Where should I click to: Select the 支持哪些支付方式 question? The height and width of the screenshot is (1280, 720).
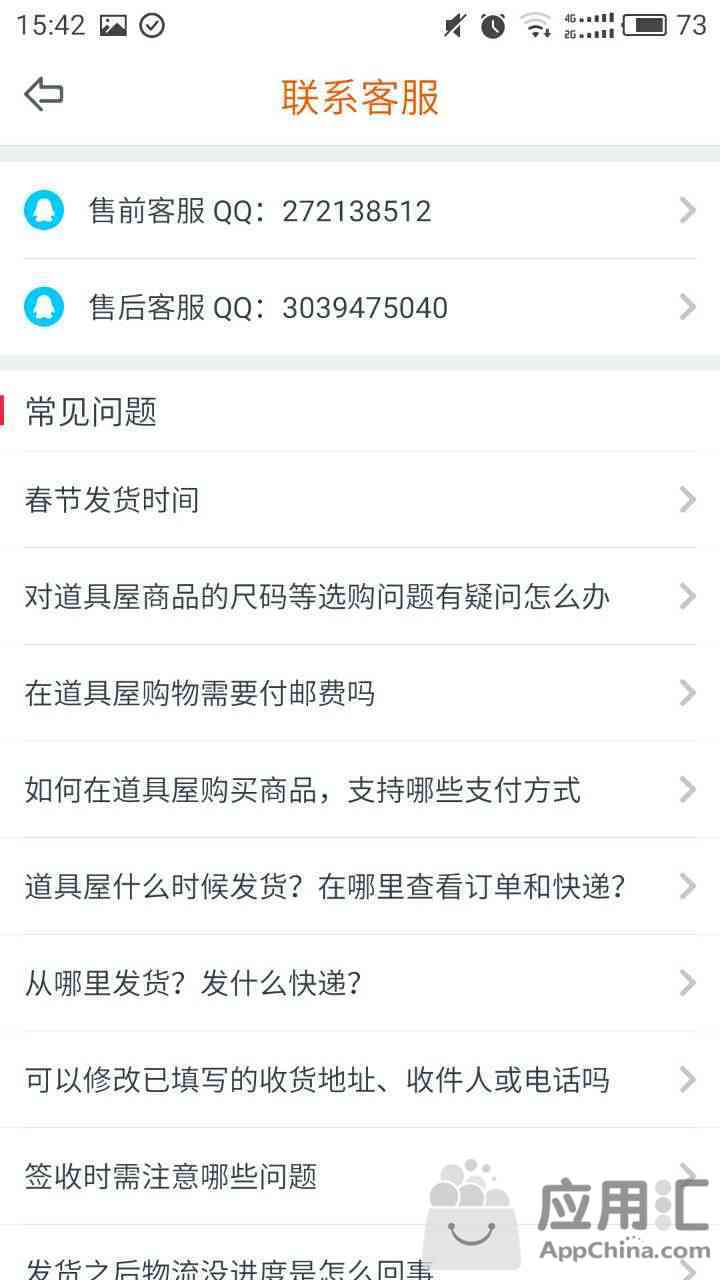(x=360, y=790)
